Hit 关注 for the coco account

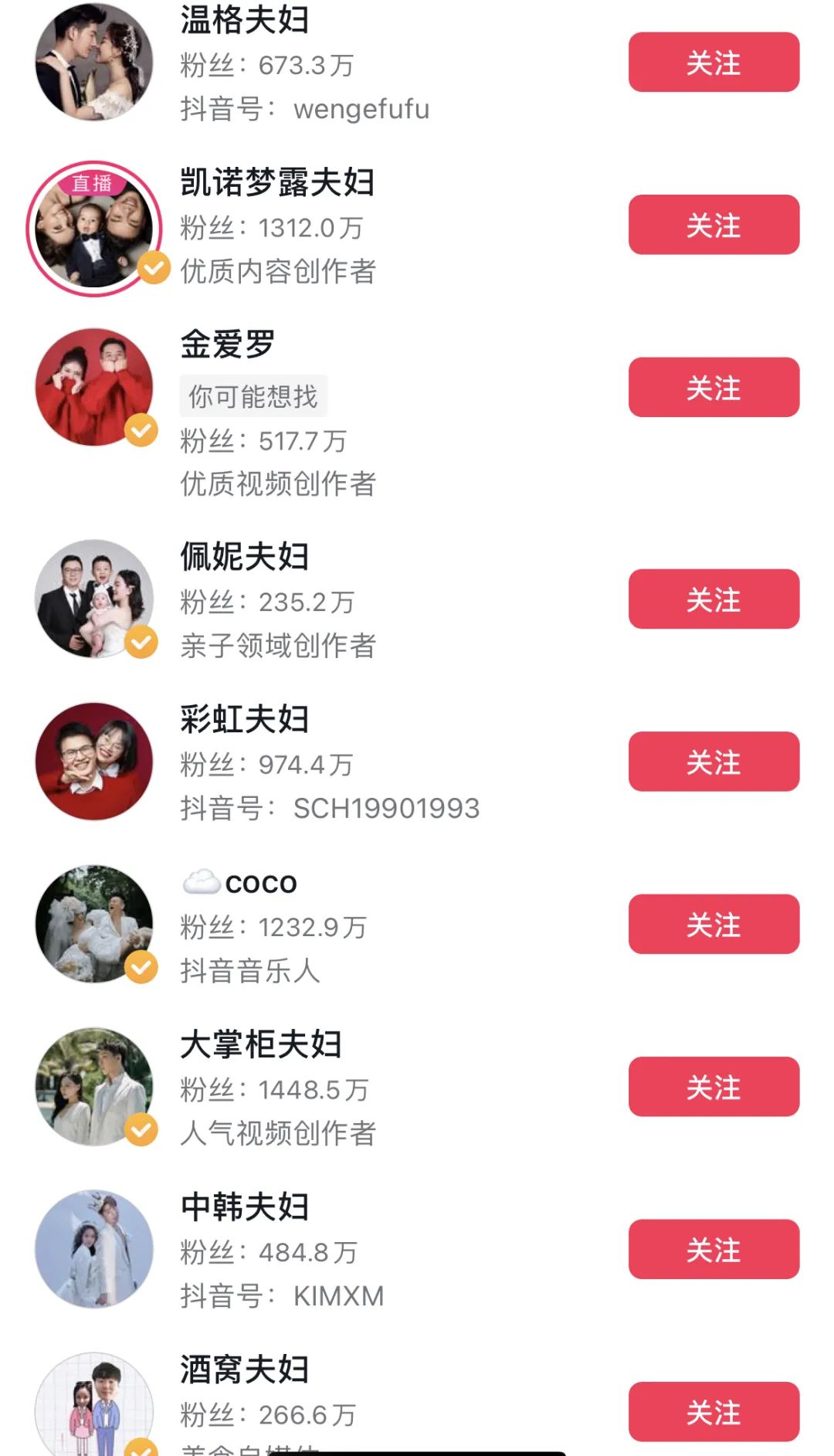tap(713, 925)
